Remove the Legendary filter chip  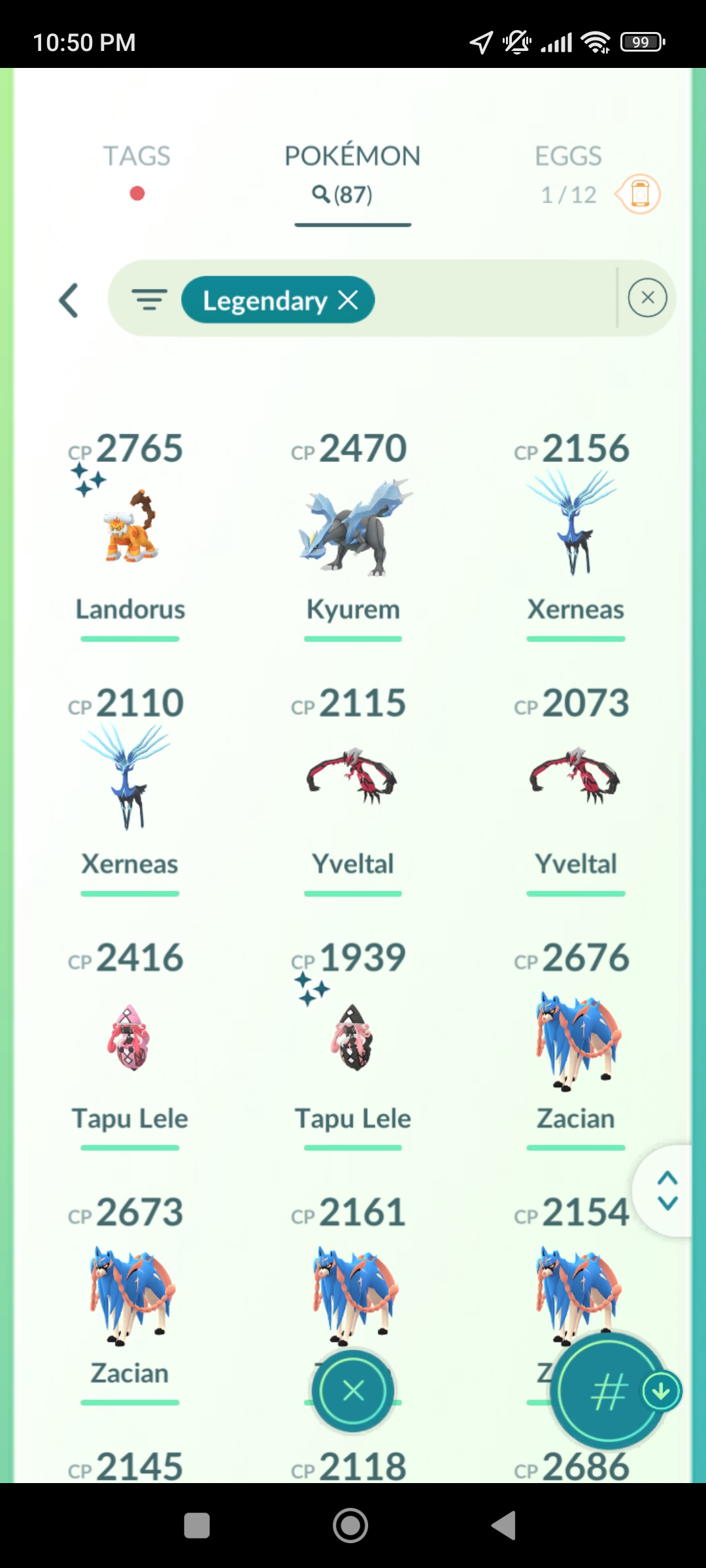click(x=348, y=301)
